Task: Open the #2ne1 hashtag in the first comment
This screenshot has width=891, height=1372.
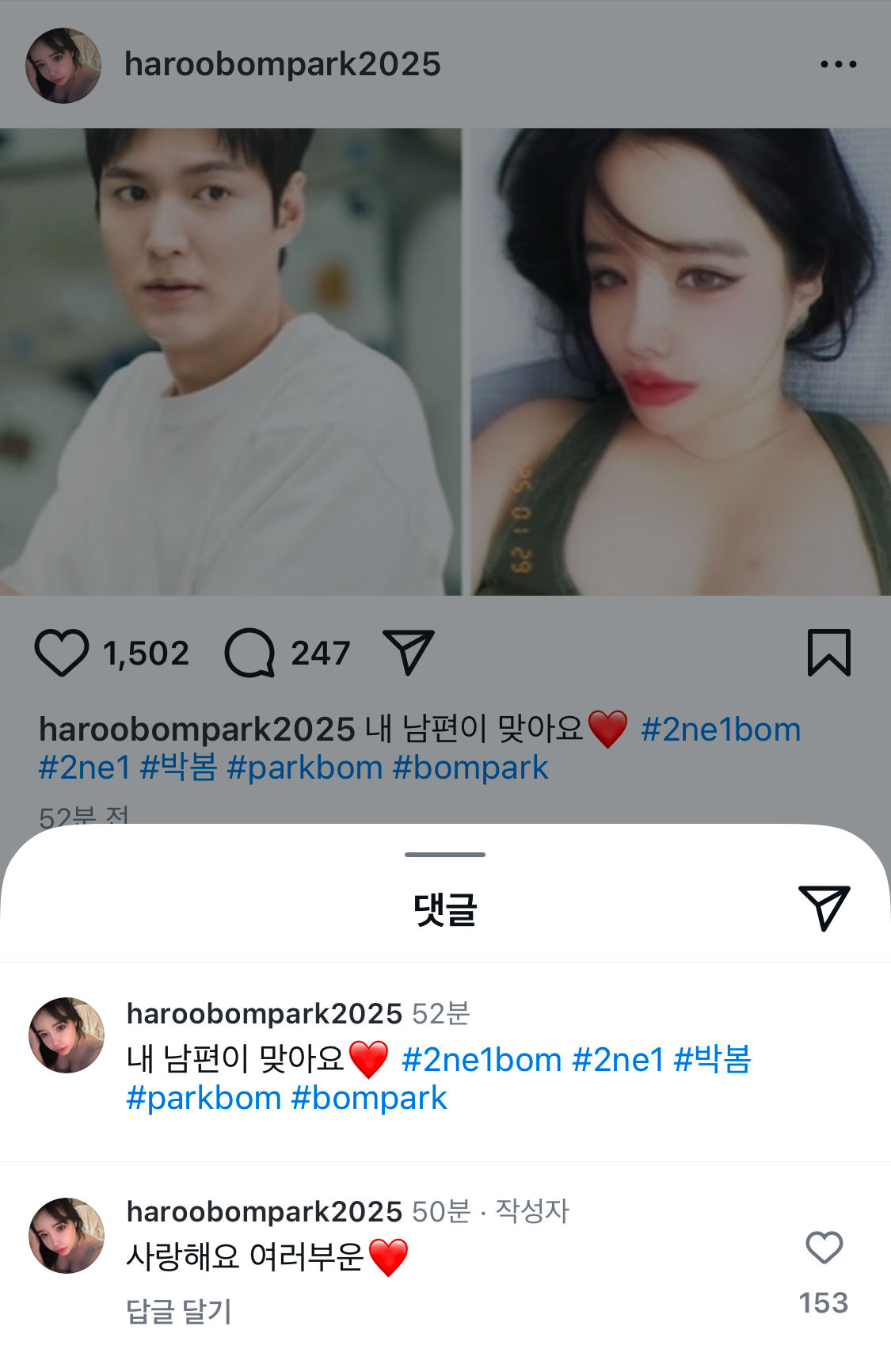Action: coord(618,1059)
